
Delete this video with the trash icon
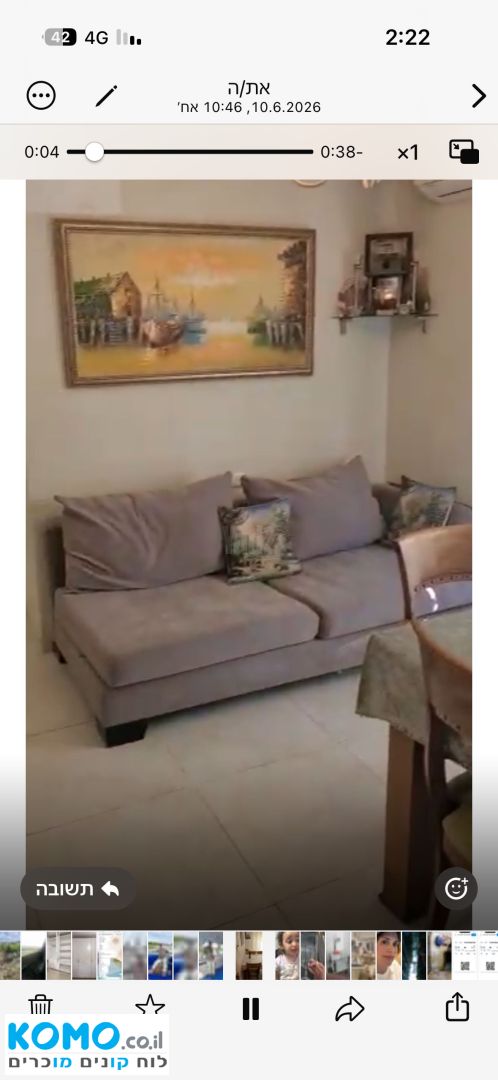pyautogui.click(x=41, y=1005)
